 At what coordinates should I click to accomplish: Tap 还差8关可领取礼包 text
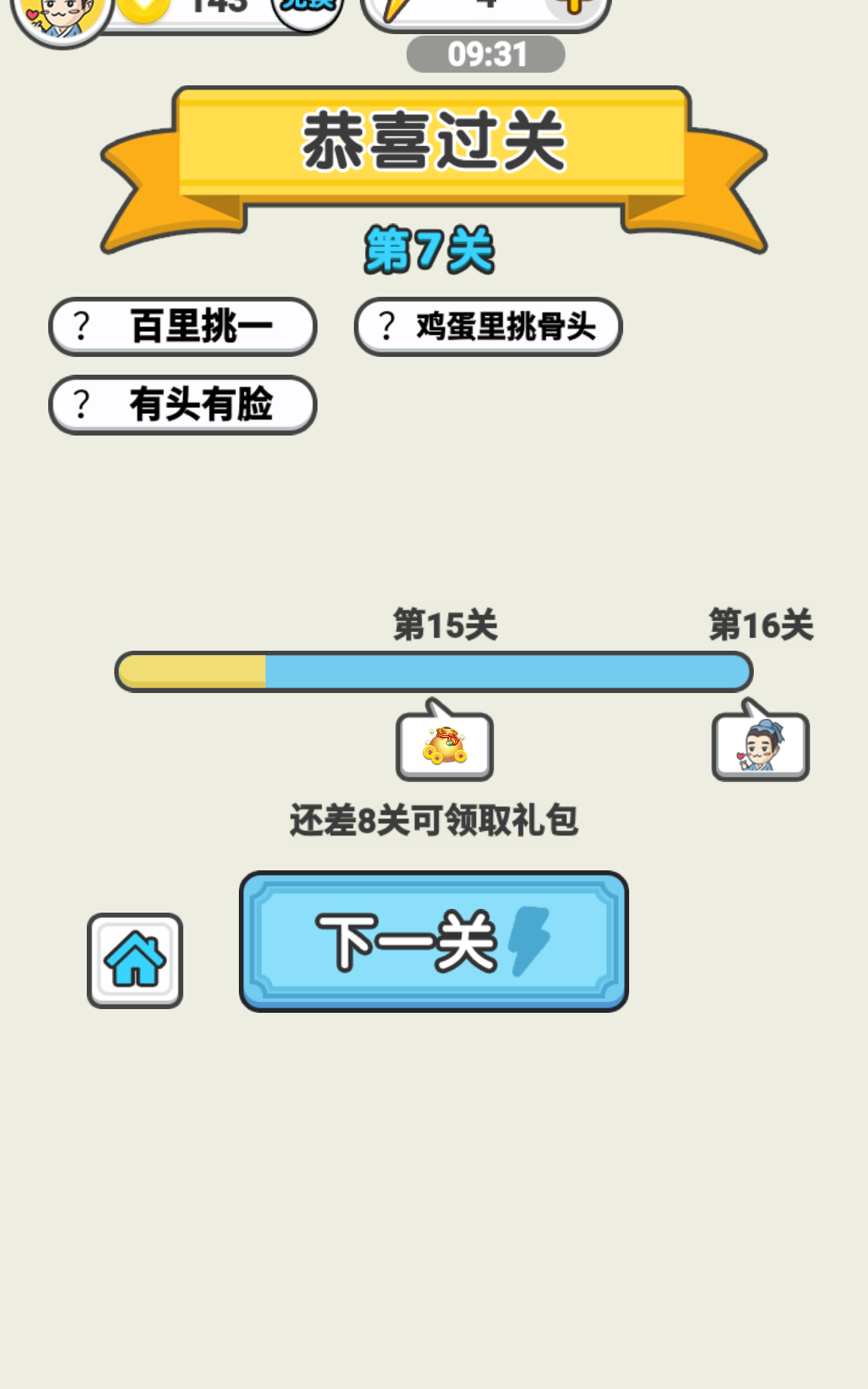click(434, 818)
